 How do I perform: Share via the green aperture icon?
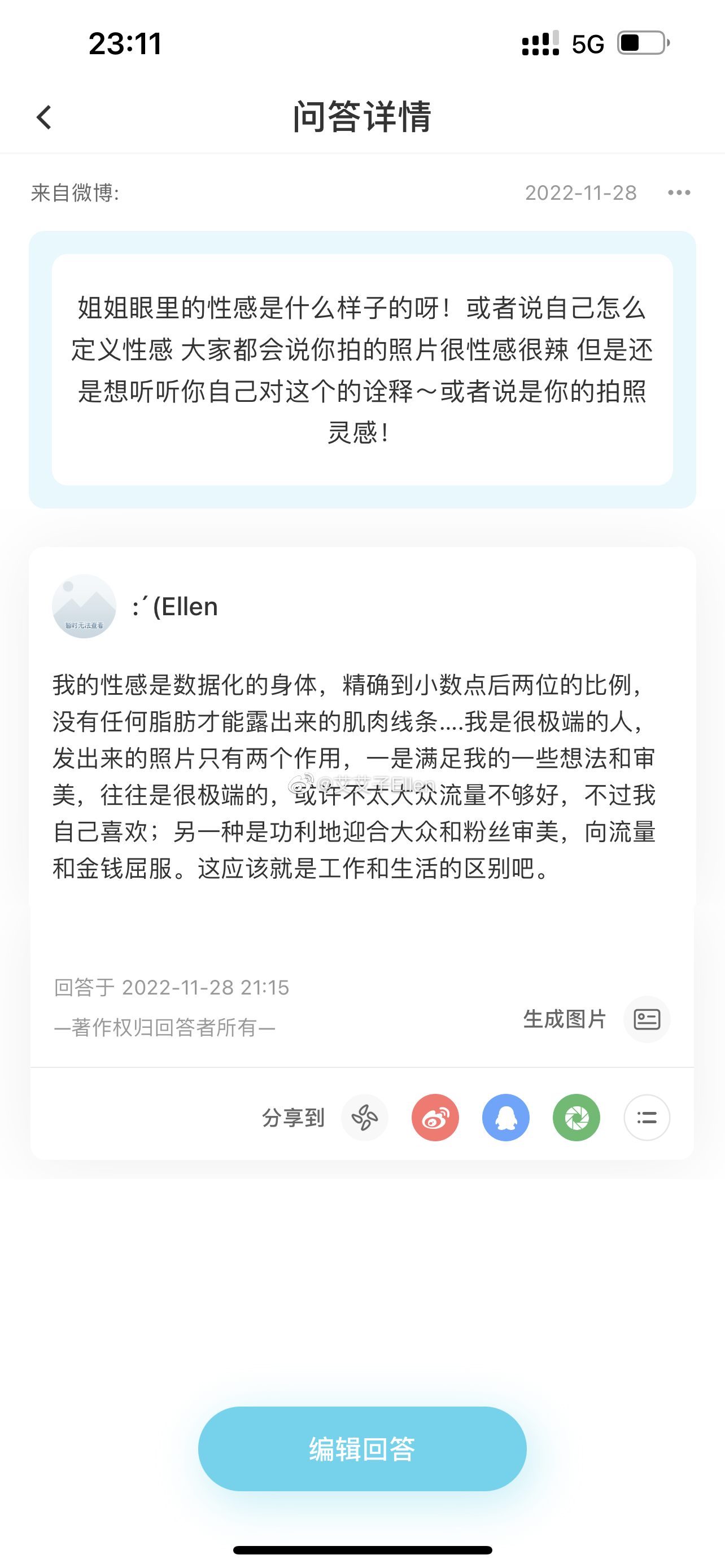pyautogui.click(x=576, y=1118)
